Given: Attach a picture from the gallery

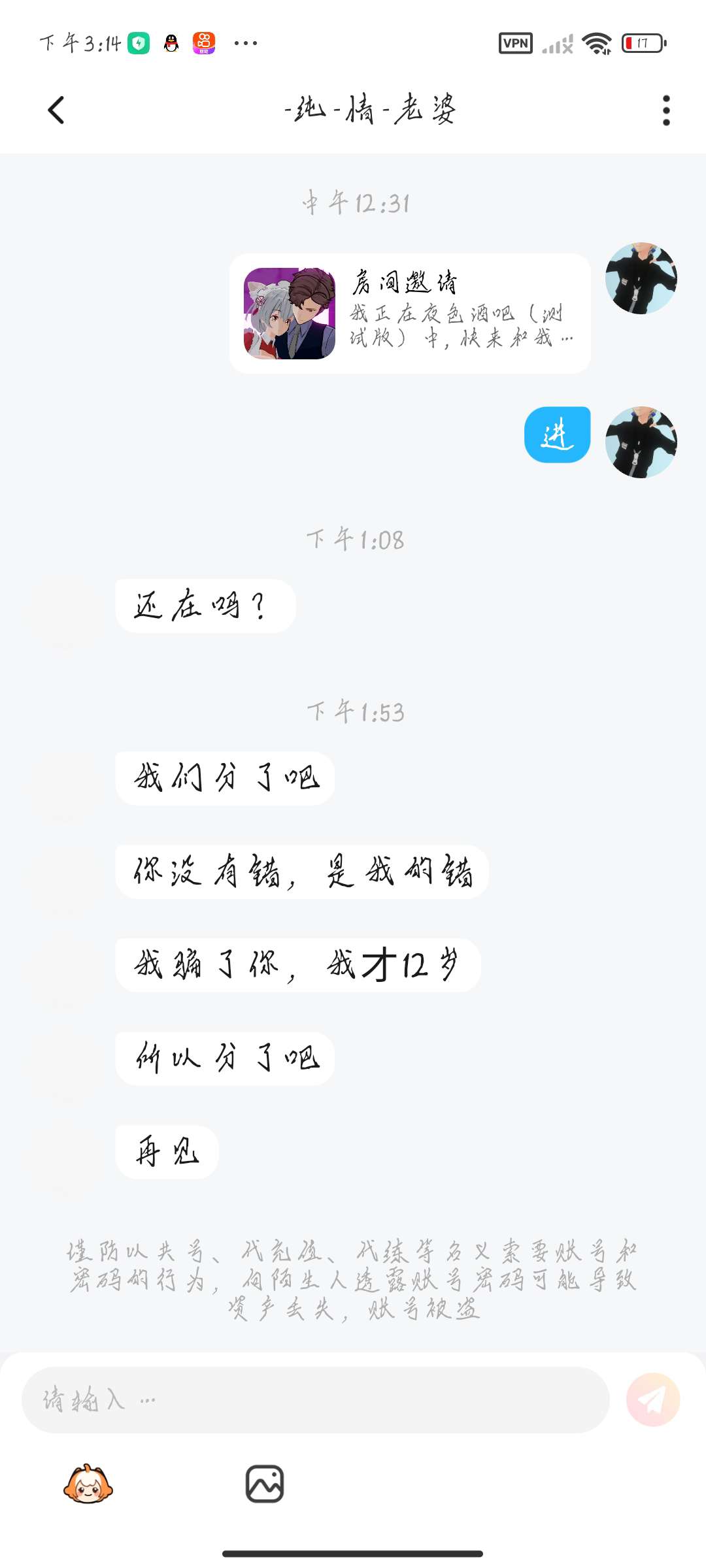Looking at the screenshot, I should tap(265, 1484).
